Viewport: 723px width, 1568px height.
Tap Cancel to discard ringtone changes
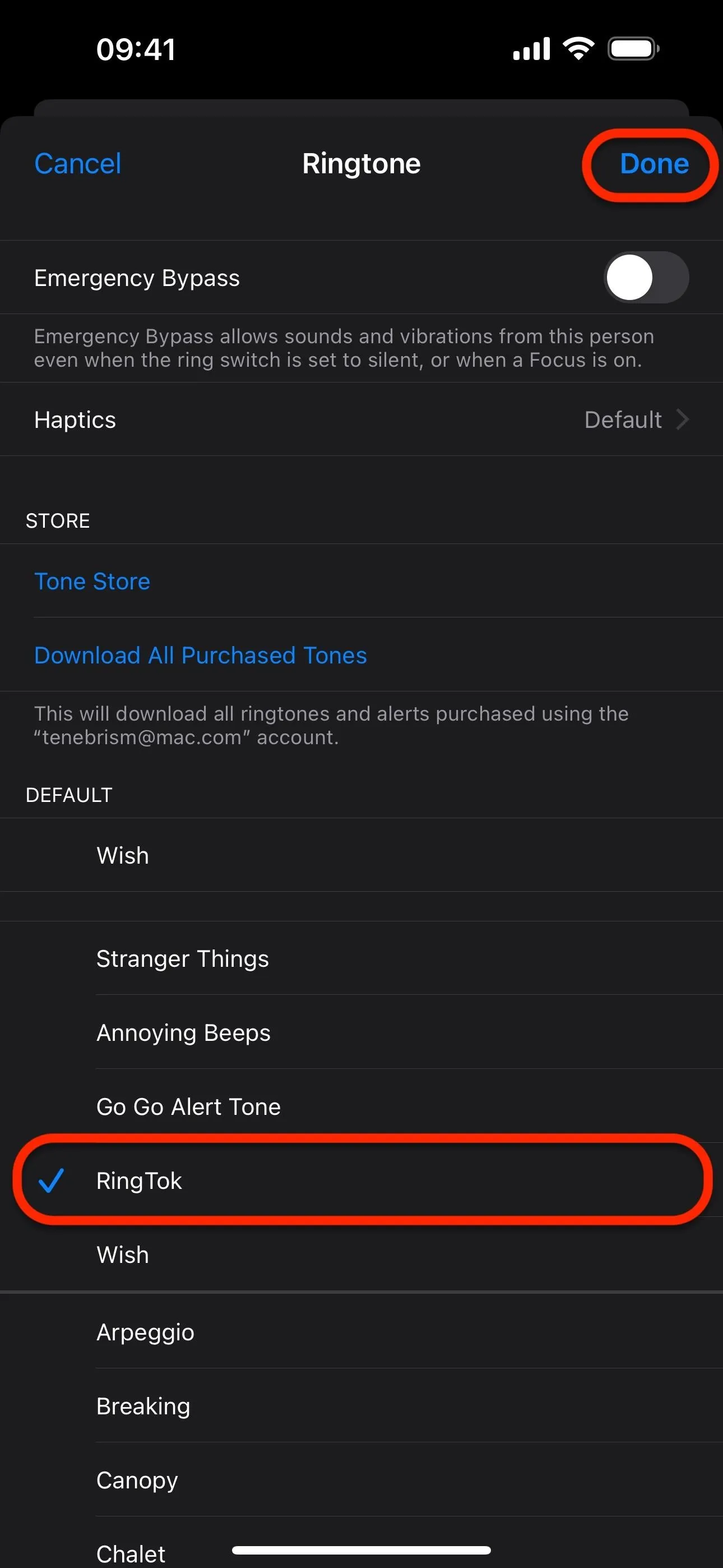click(78, 164)
